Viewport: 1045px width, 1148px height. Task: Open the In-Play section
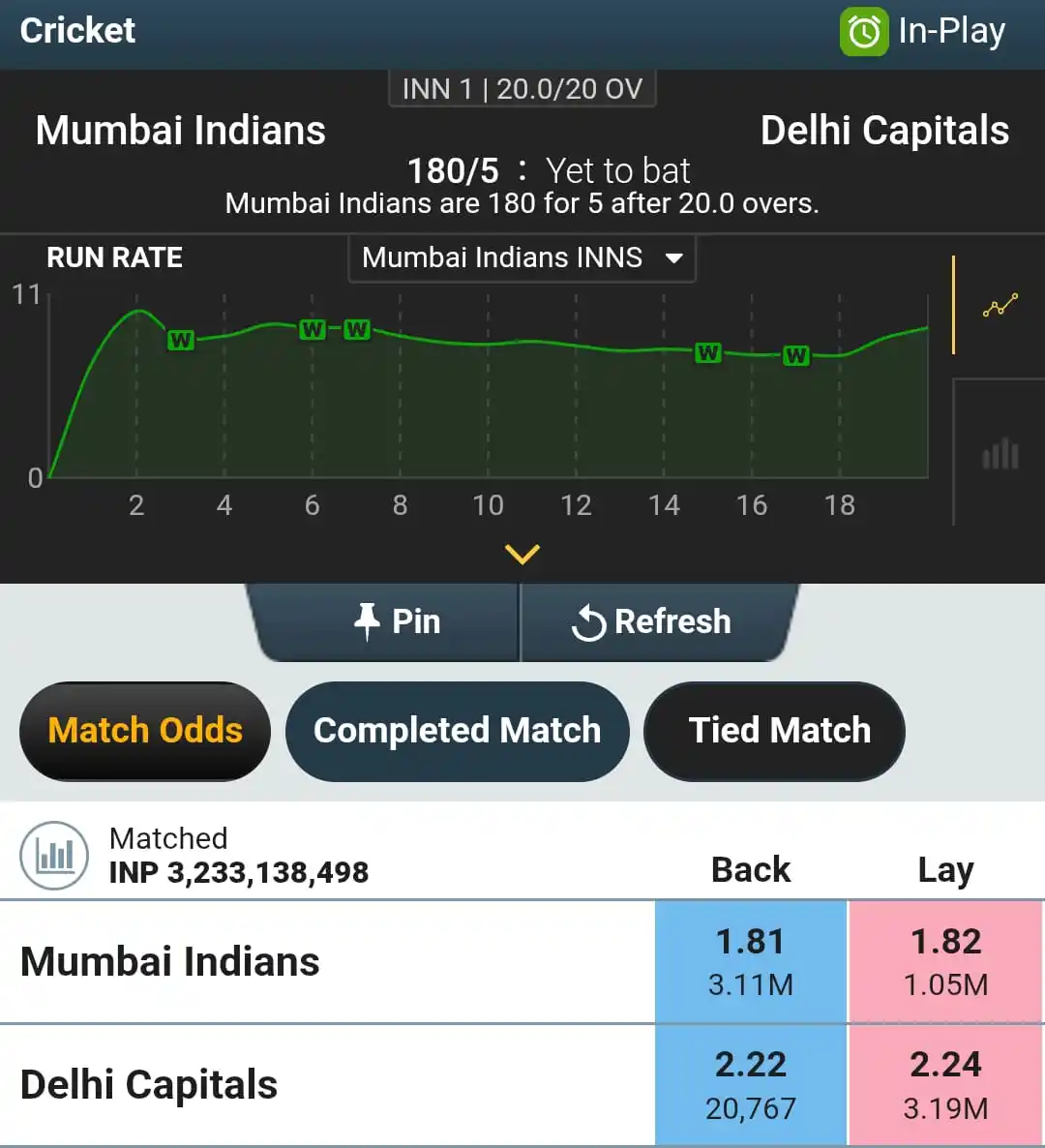pyautogui.click(x=924, y=31)
